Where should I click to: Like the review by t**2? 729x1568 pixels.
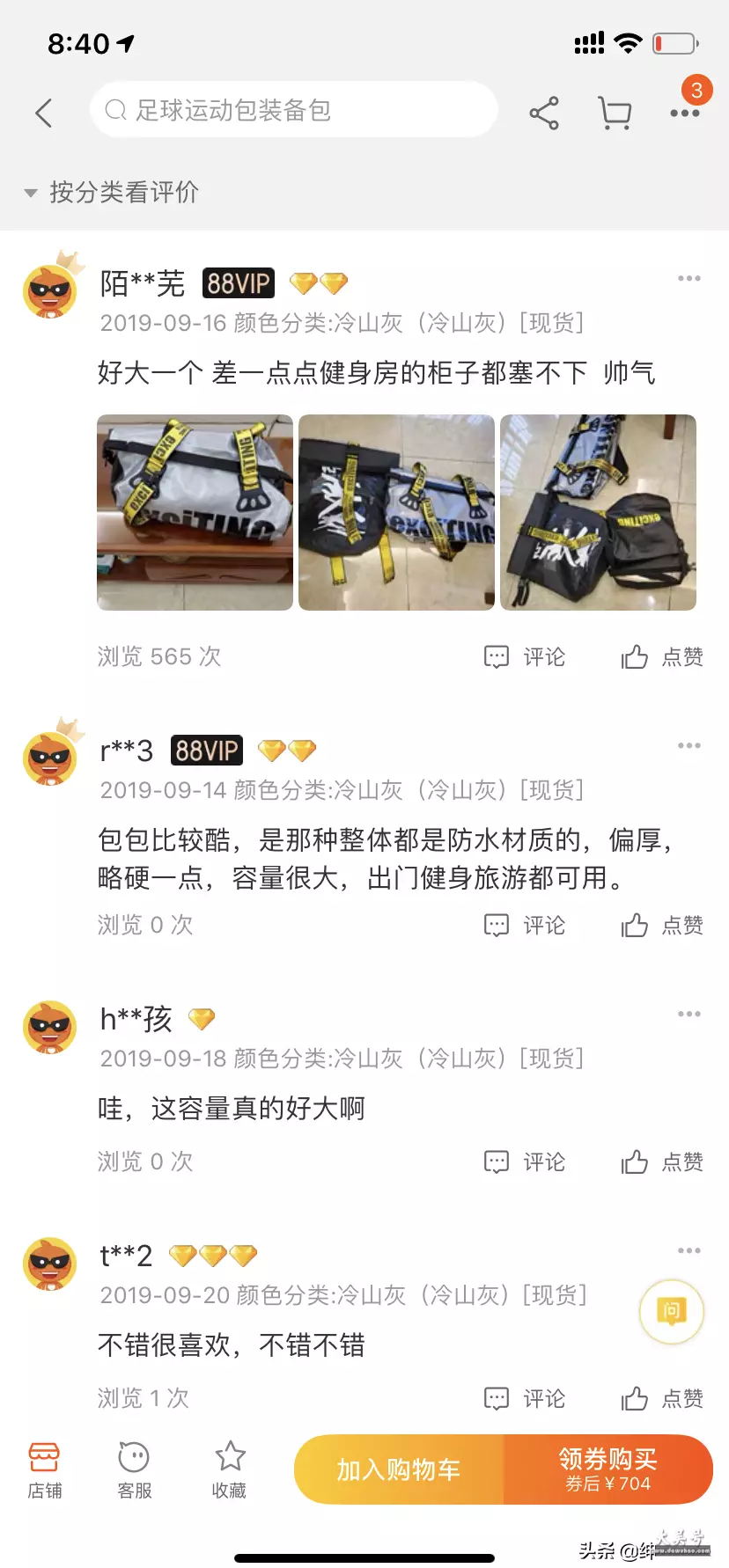click(x=662, y=1399)
